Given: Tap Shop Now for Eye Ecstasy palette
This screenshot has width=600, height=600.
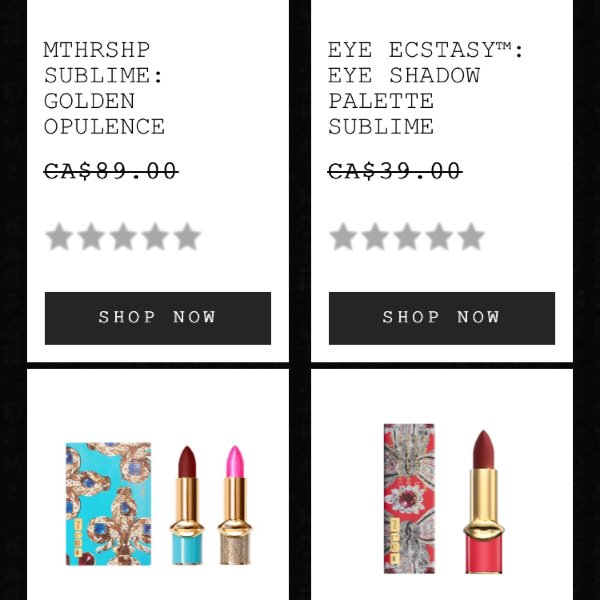Looking at the screenshot, I should pos(441,318).
